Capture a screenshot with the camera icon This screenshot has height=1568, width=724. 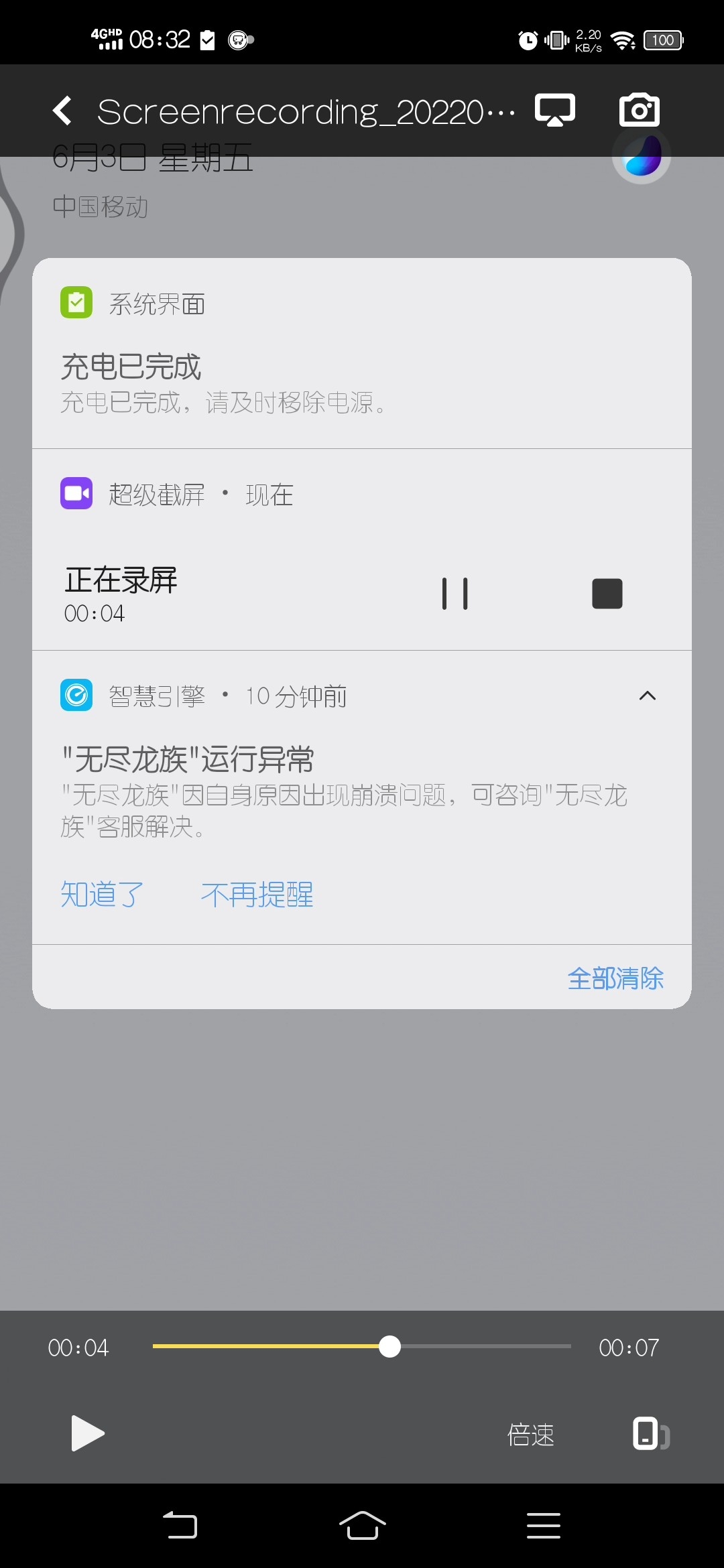(639, 110)
